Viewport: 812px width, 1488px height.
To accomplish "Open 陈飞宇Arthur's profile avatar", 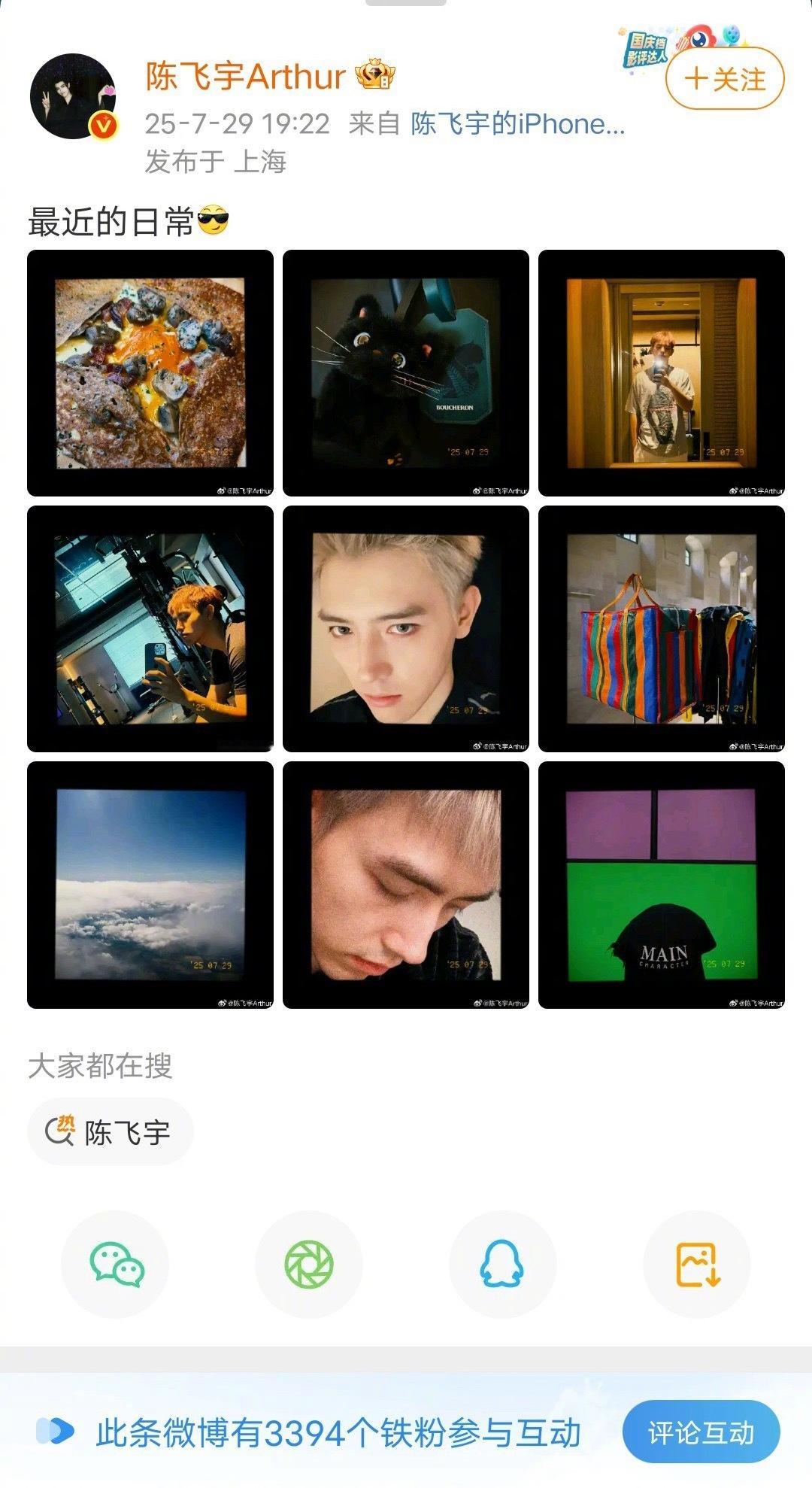I will point(73,96).
